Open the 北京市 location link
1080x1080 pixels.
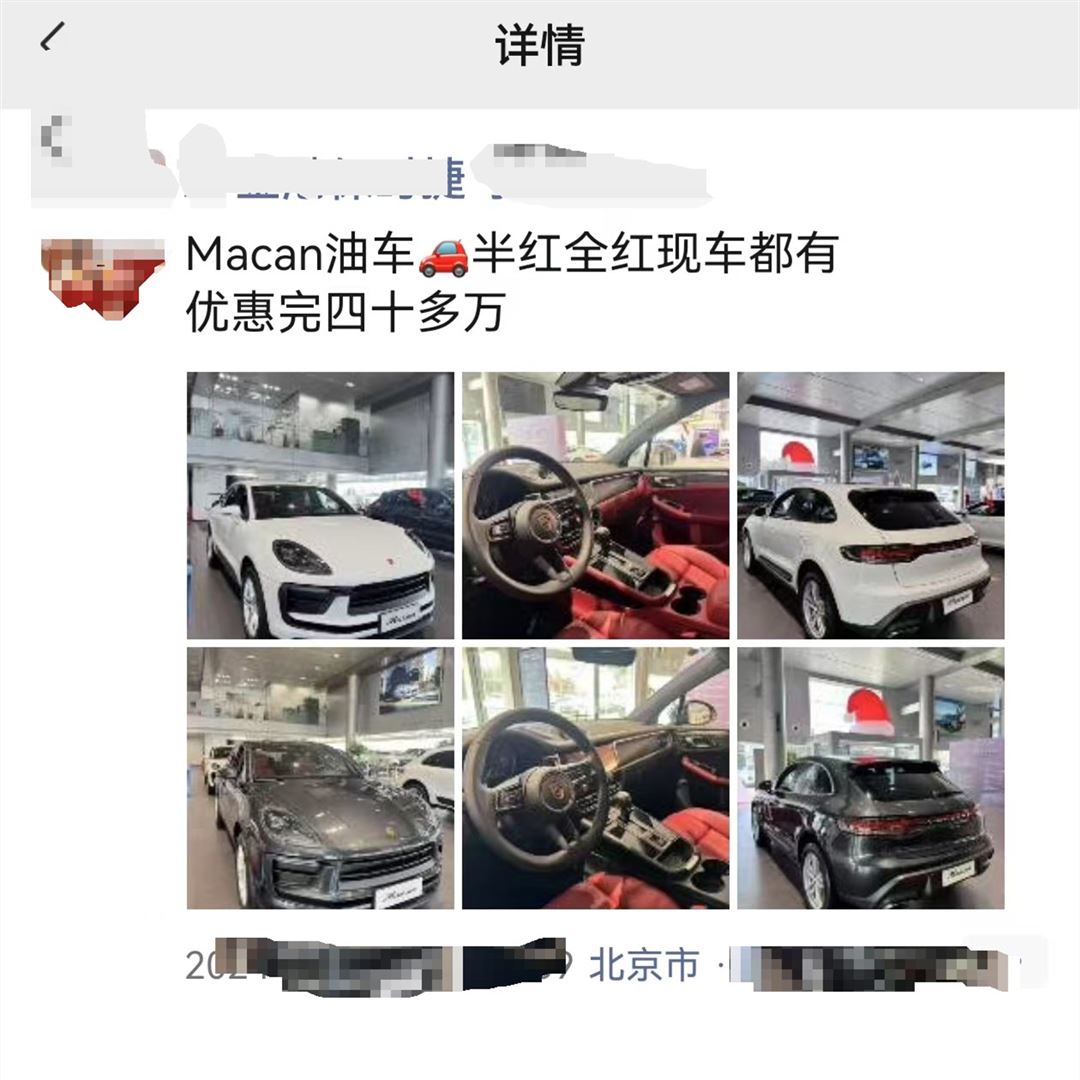coord(644,965)
